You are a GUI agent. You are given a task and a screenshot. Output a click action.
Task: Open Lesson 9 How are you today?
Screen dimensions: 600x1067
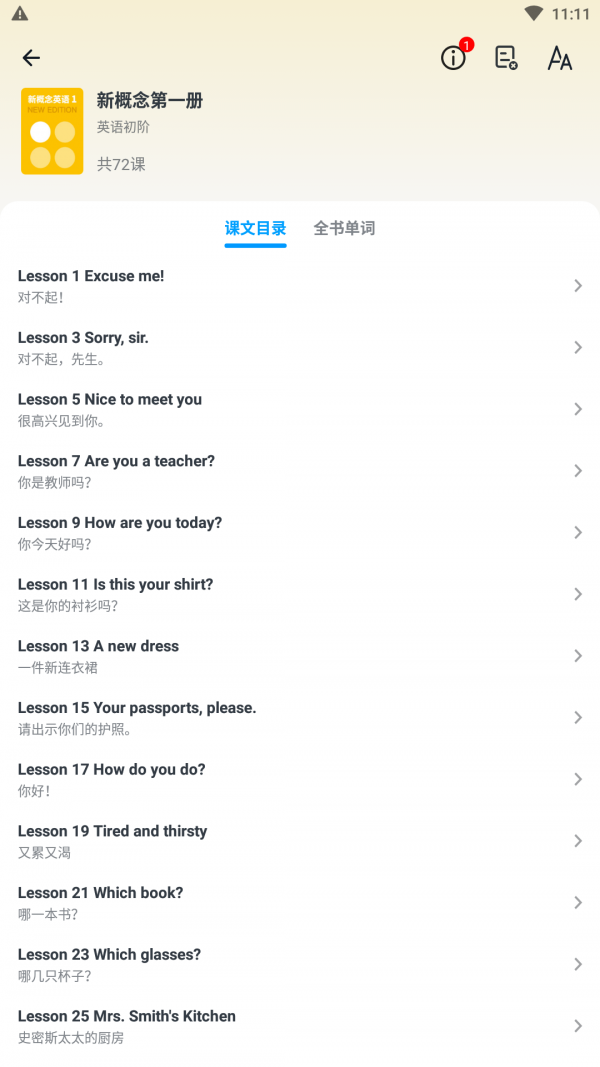pos(300,533)
